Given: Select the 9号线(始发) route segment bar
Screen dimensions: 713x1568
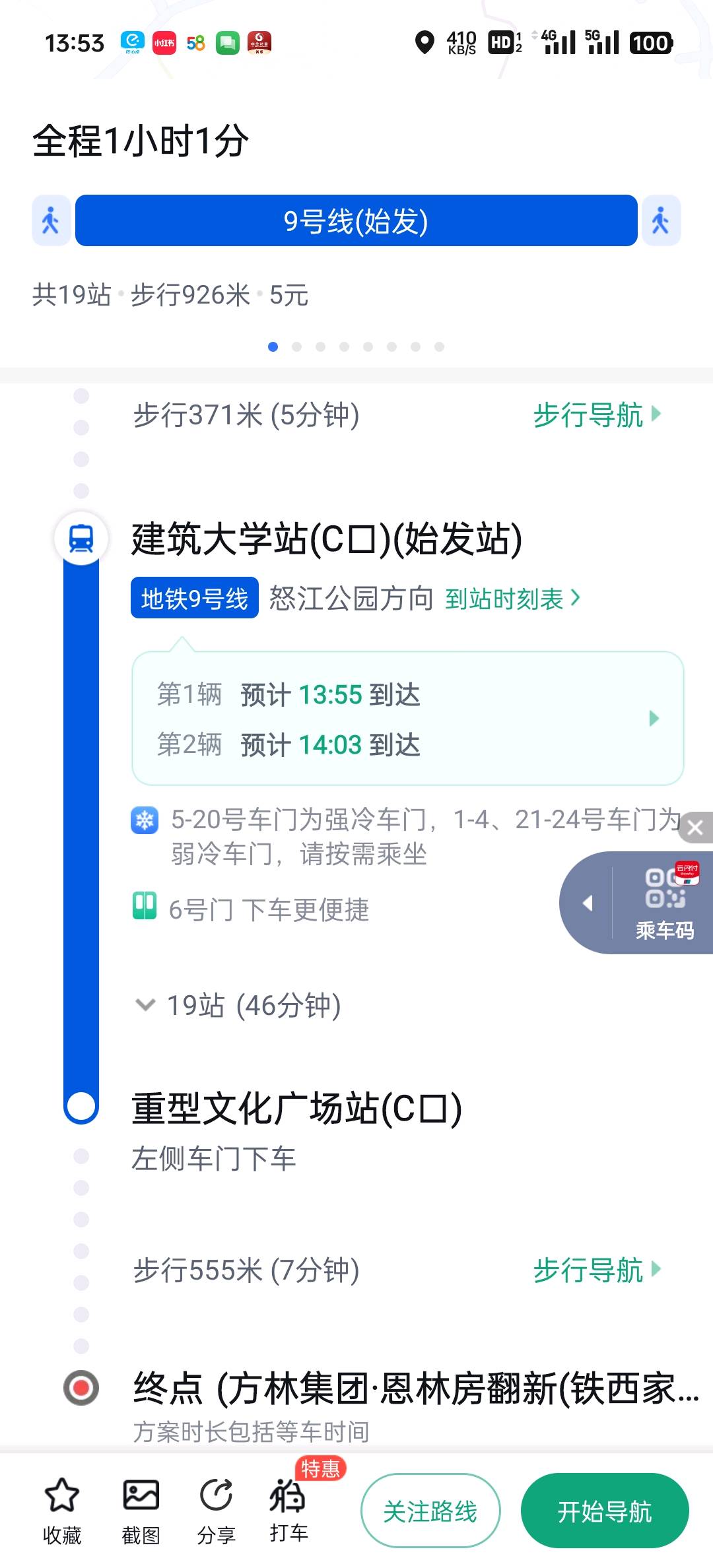Looking at the screenshot, I should (x=356, y=221).
